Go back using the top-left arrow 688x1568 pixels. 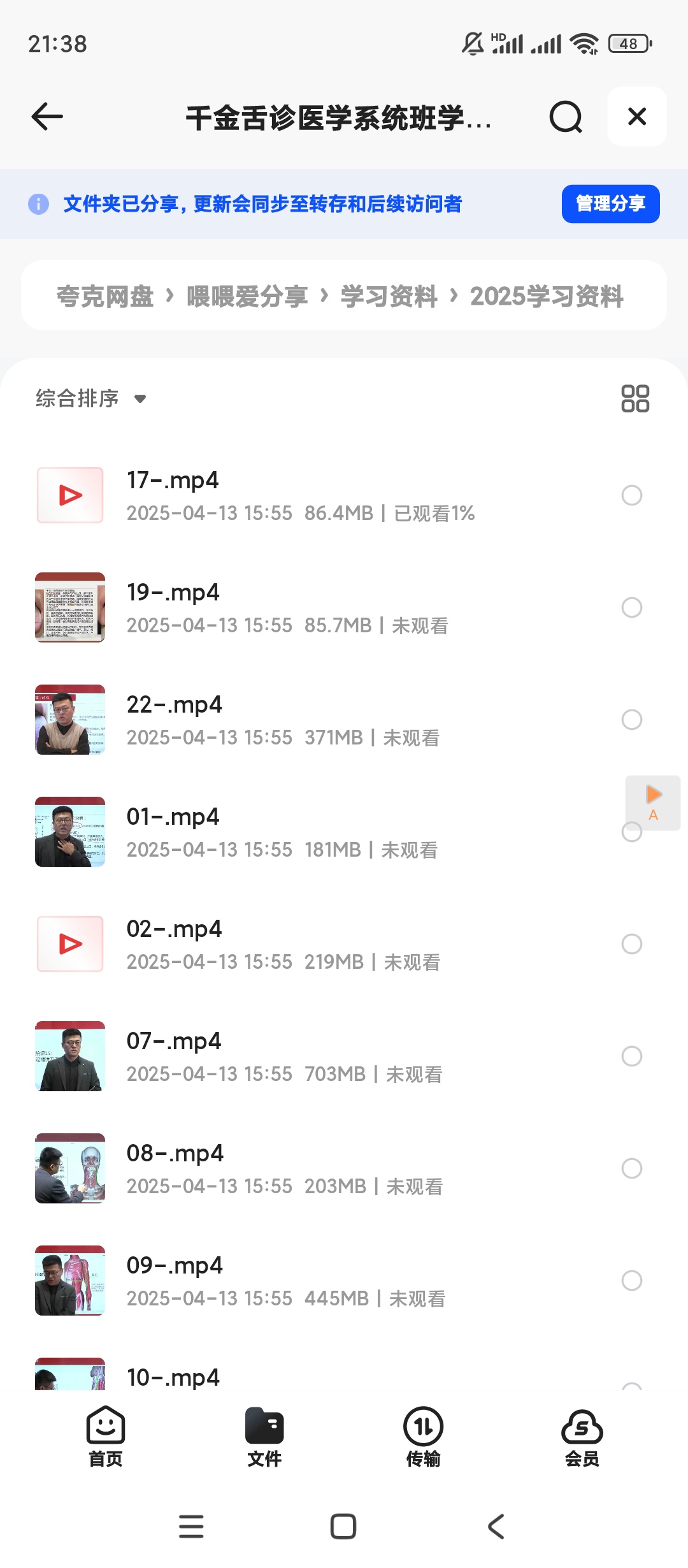47,117
